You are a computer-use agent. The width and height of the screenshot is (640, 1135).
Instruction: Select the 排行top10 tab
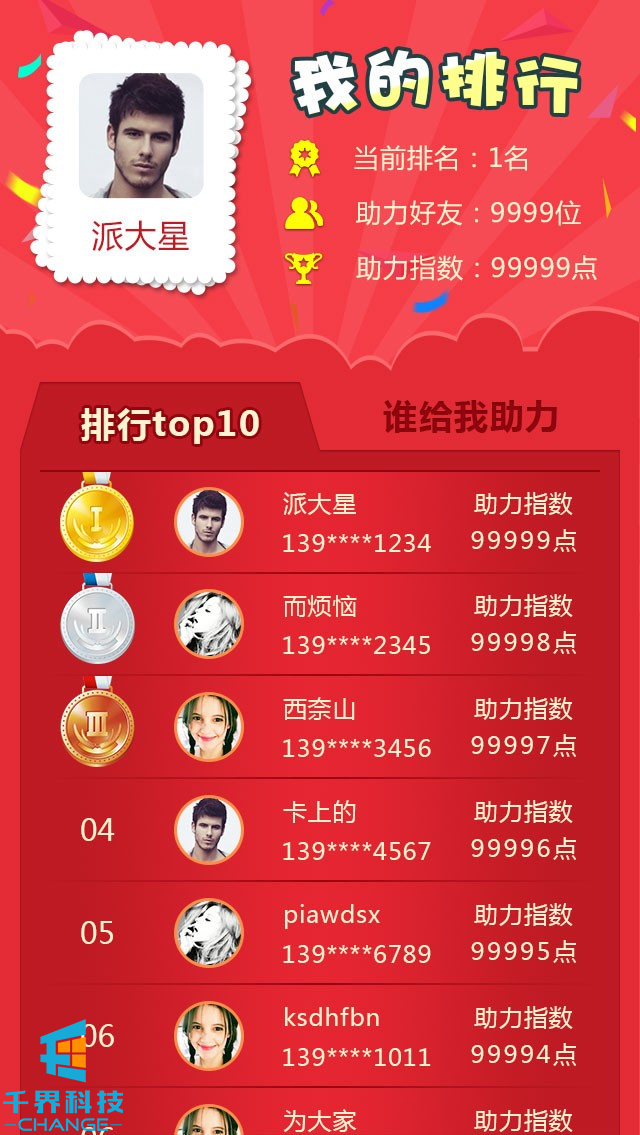(170, 425)
